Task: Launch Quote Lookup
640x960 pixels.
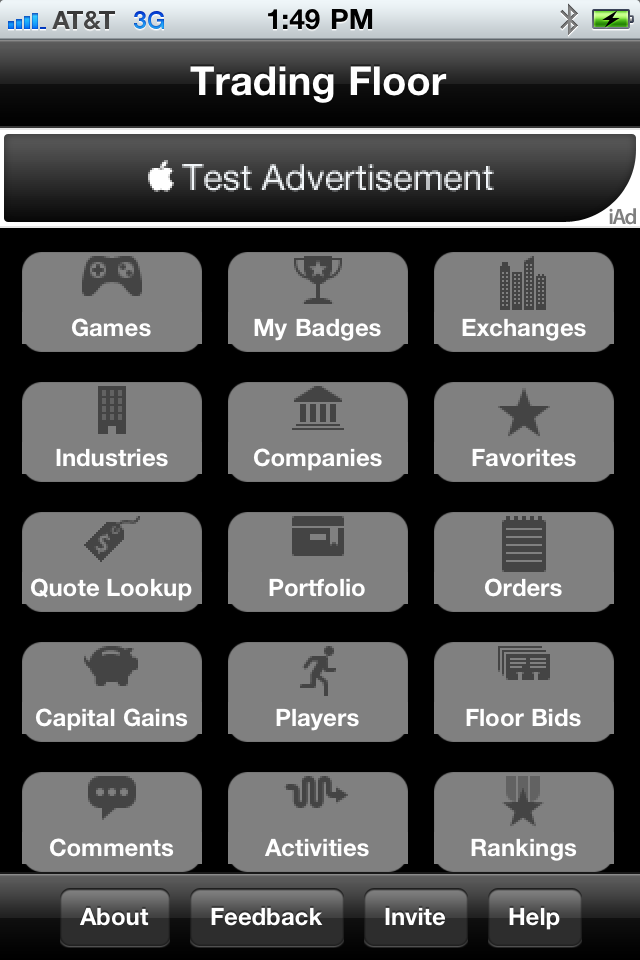Action: [112, 562]
